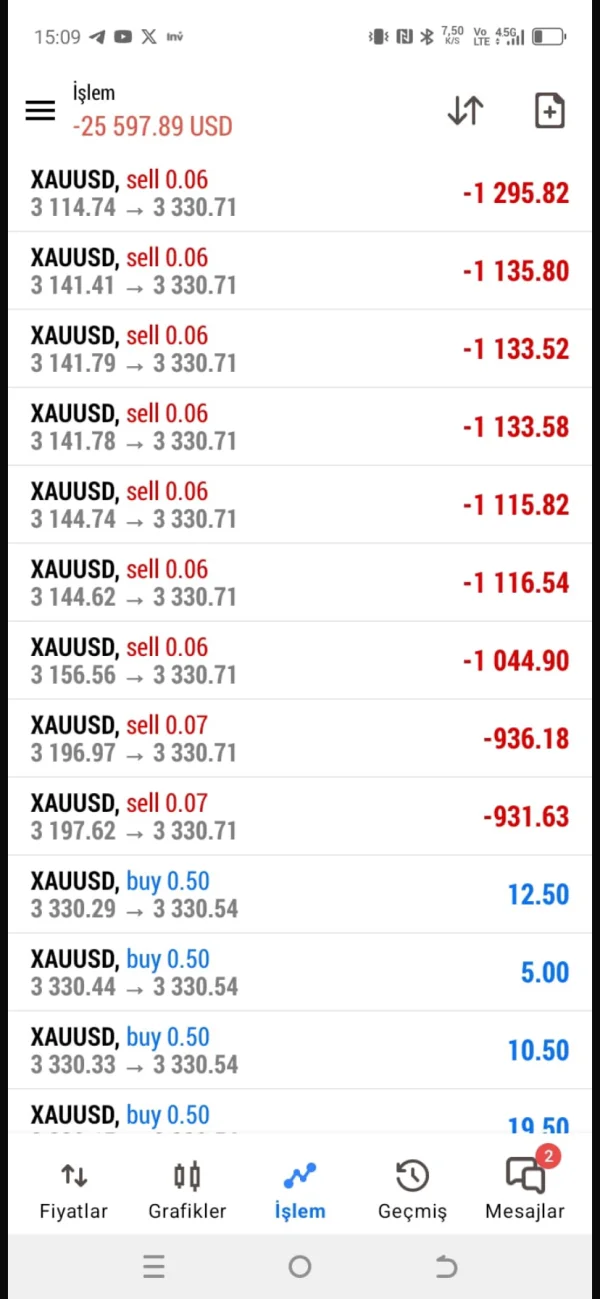Viewport: 600px width, 1299px height.
Task: Open the sell 0.07 position at 3 197.62
Action: pos(300,818)
